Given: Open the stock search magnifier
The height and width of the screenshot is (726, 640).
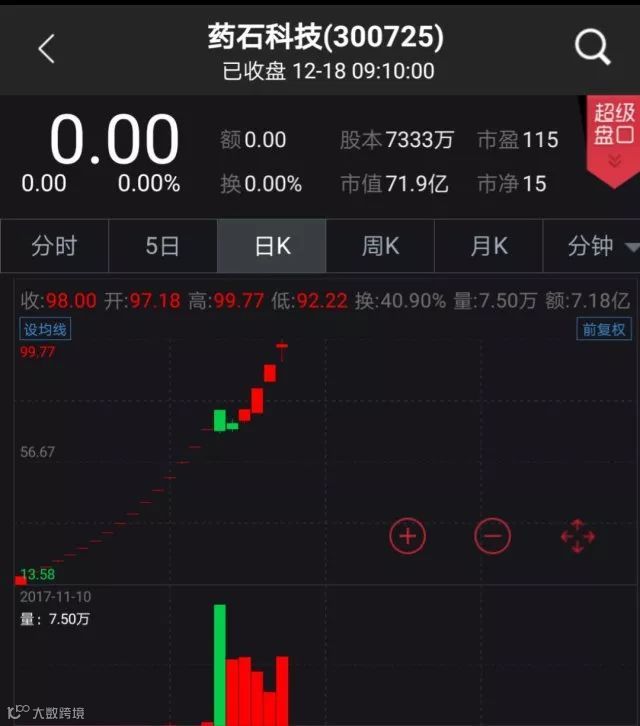Looking at the screenshot, I should pyautogui.click(x=592, y=47).
